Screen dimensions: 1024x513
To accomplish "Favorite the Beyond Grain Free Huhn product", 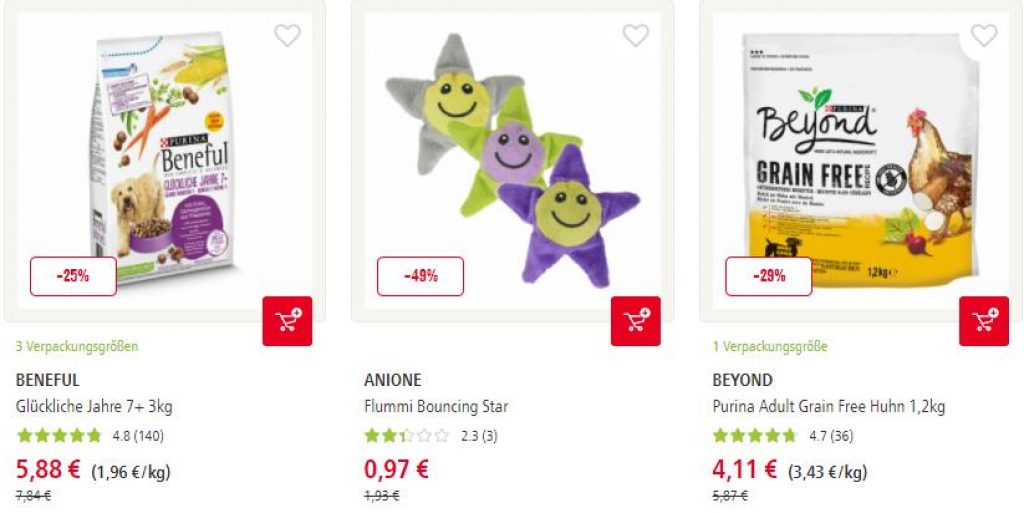I will pos(984,36).
